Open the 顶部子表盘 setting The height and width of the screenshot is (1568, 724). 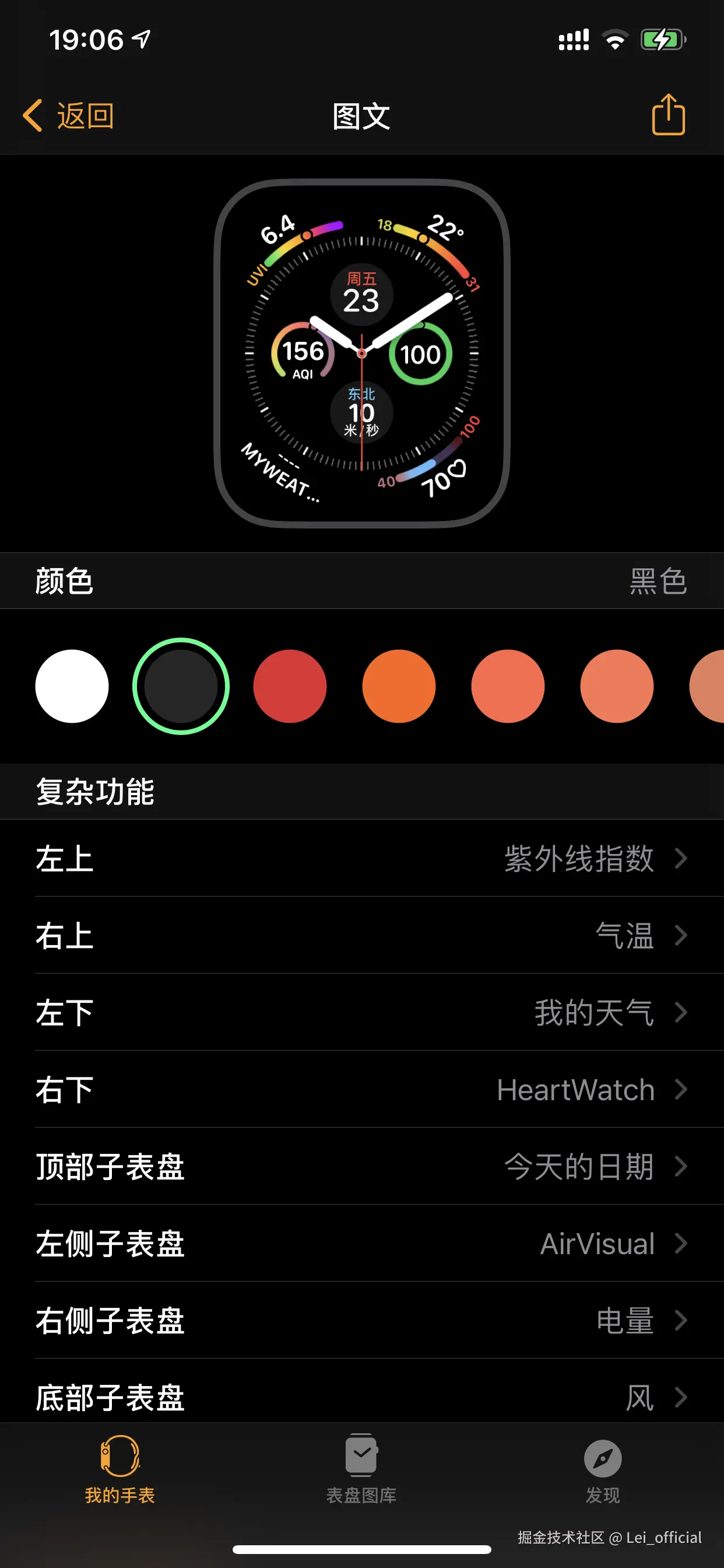click(x=362, y=1166)
